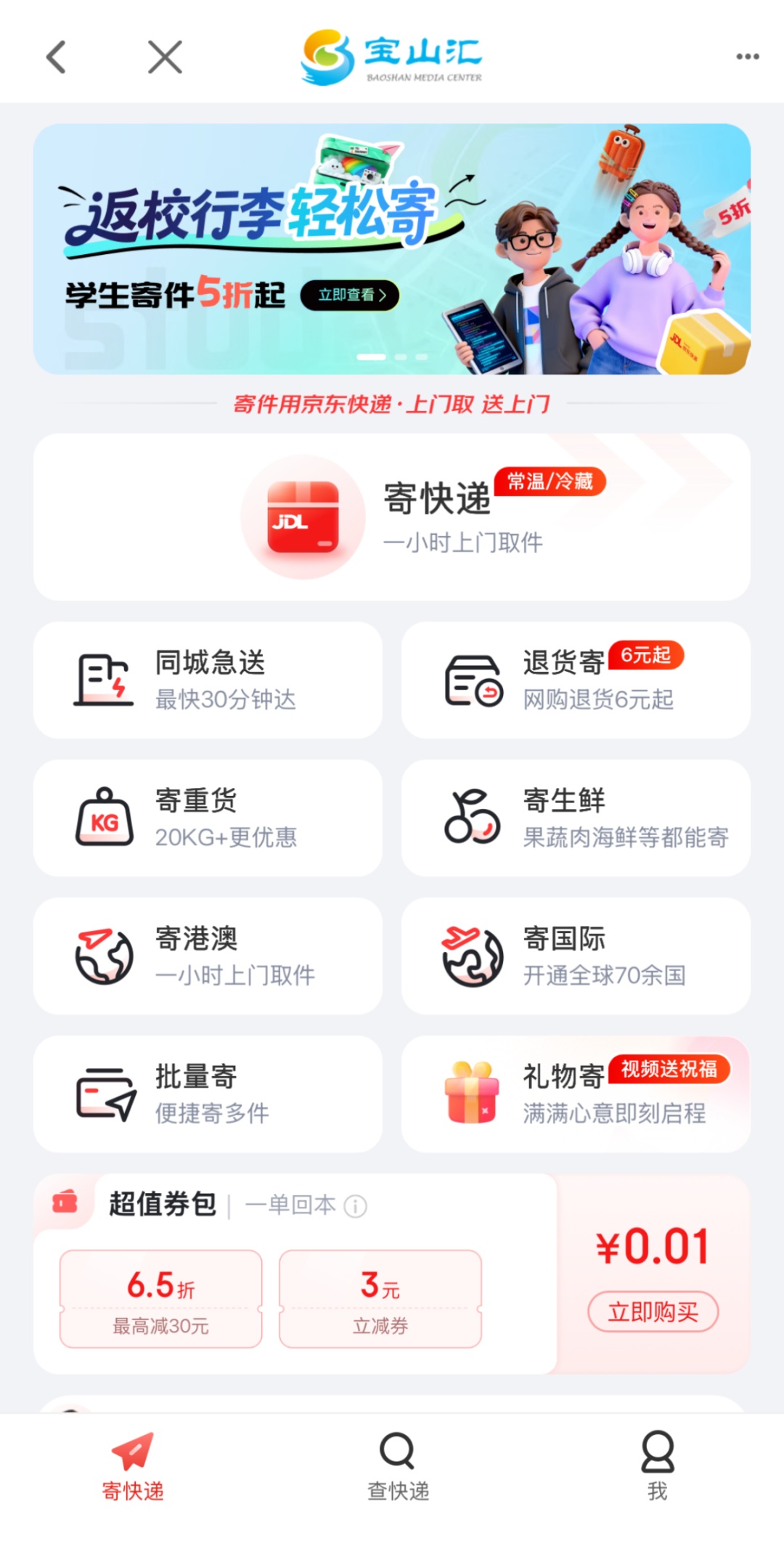
Task: Choose 寄重货 heavy goods shipping
Action: 208,818
